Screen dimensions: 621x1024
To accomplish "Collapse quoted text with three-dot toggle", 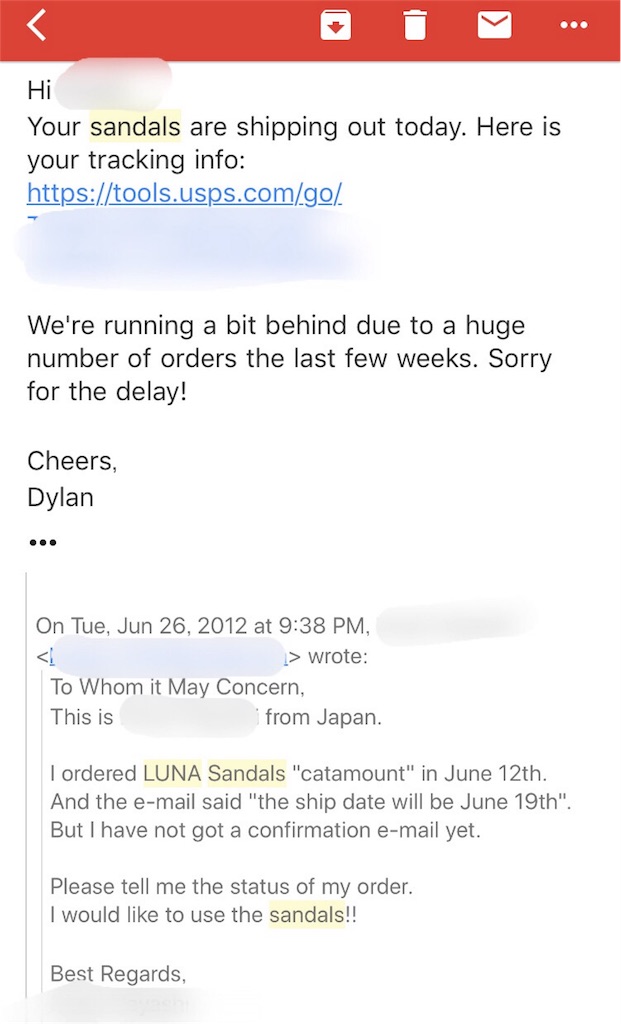I will pyautogui.click(x=42, y=543).
